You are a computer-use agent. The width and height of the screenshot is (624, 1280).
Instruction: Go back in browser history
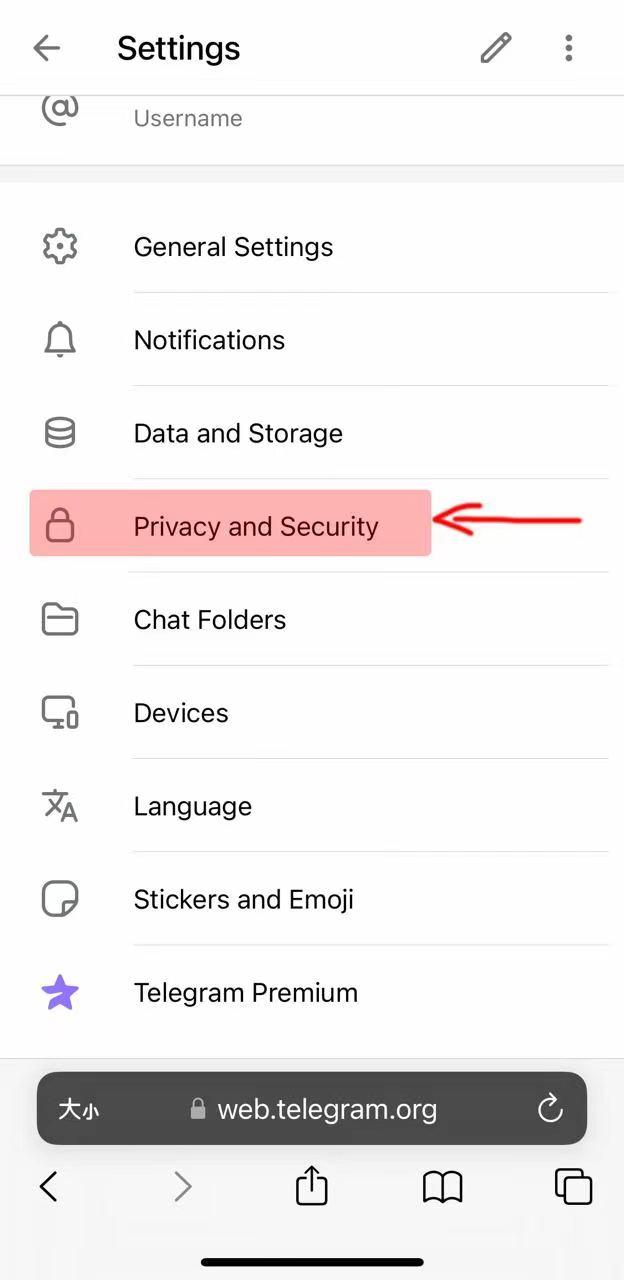point(48,1187)
